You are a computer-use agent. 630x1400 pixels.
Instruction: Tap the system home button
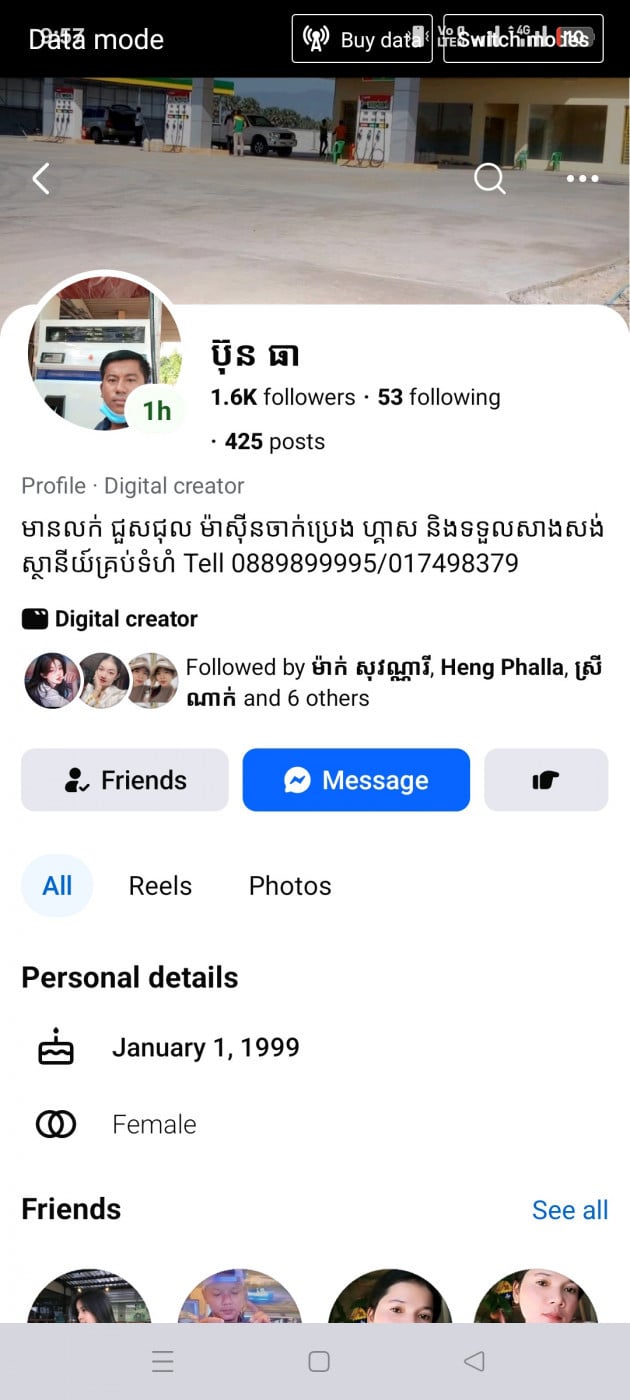pyautogui.click(x=319, y=1361)
